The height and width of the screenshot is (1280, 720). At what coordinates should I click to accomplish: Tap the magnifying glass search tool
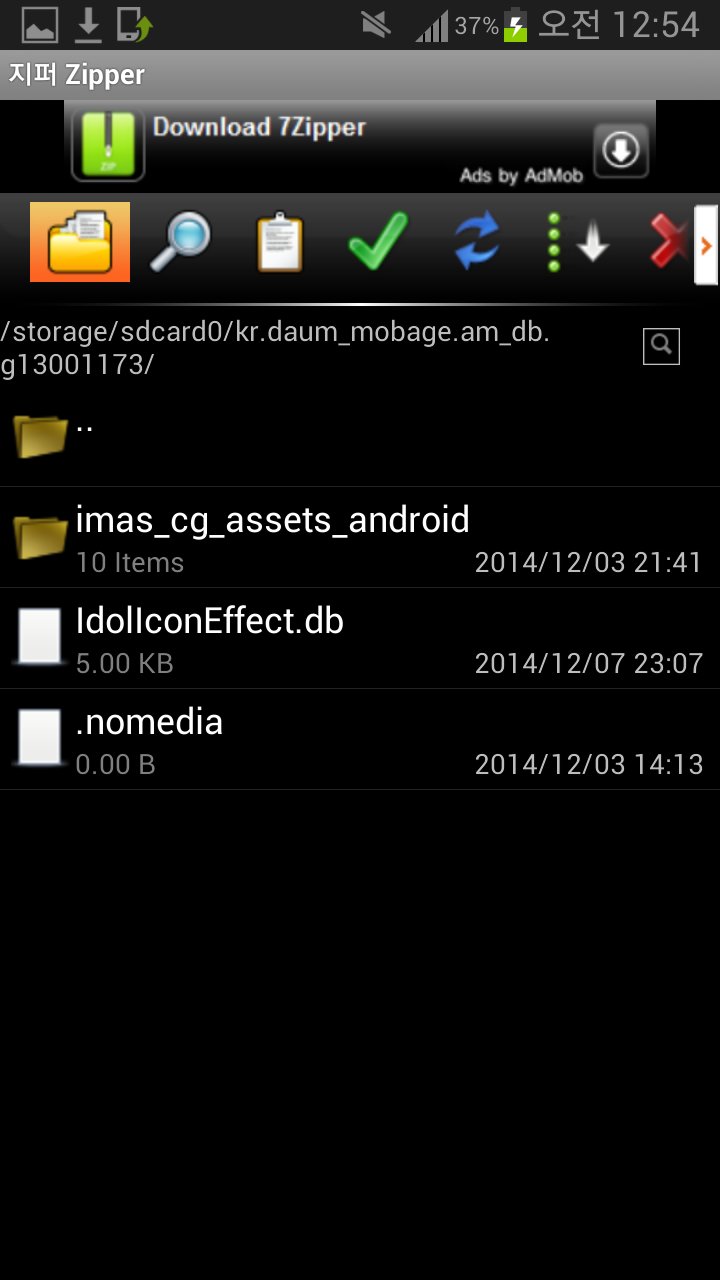pos(181,242)
